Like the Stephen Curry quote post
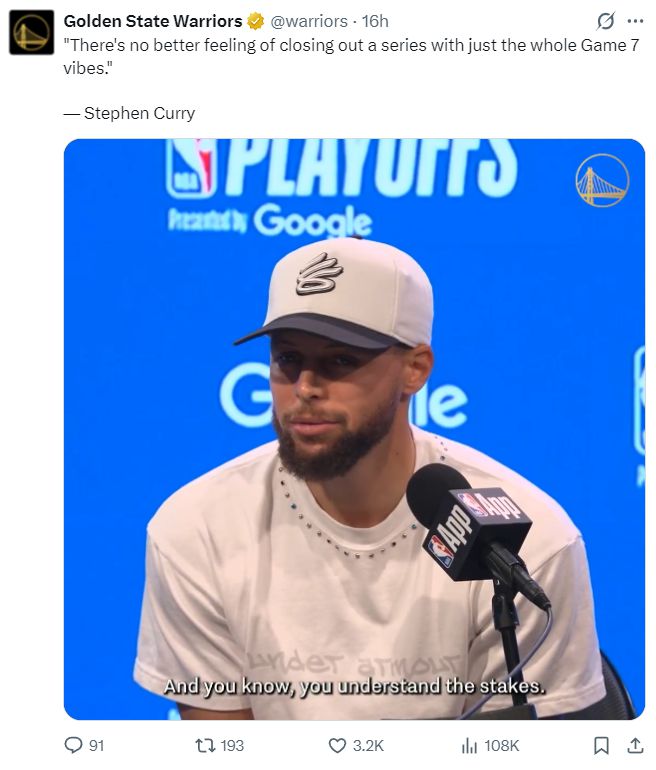The image size is (656, 770). pos(337,745)
